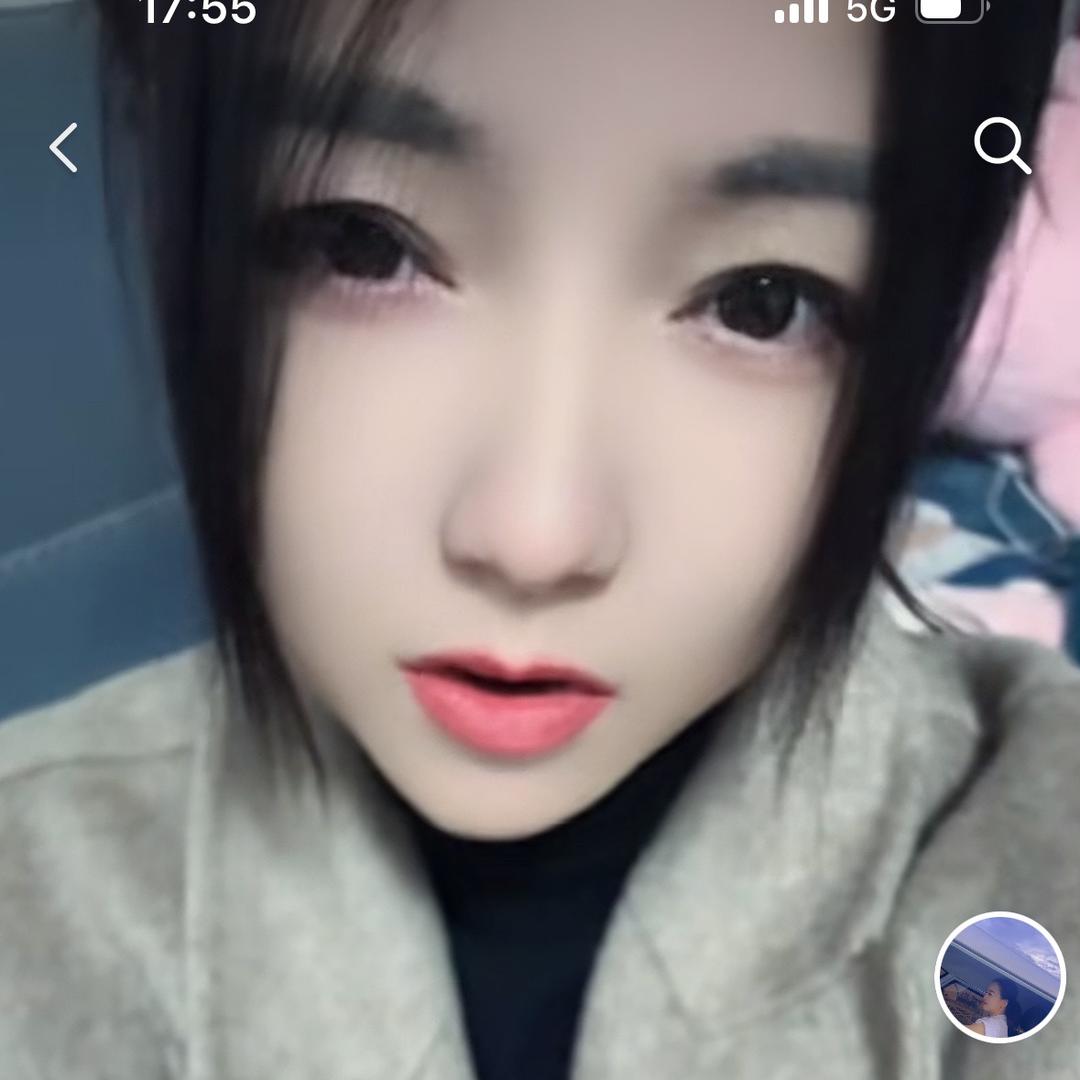Go back using the top-left arrow

pos(64,148)
